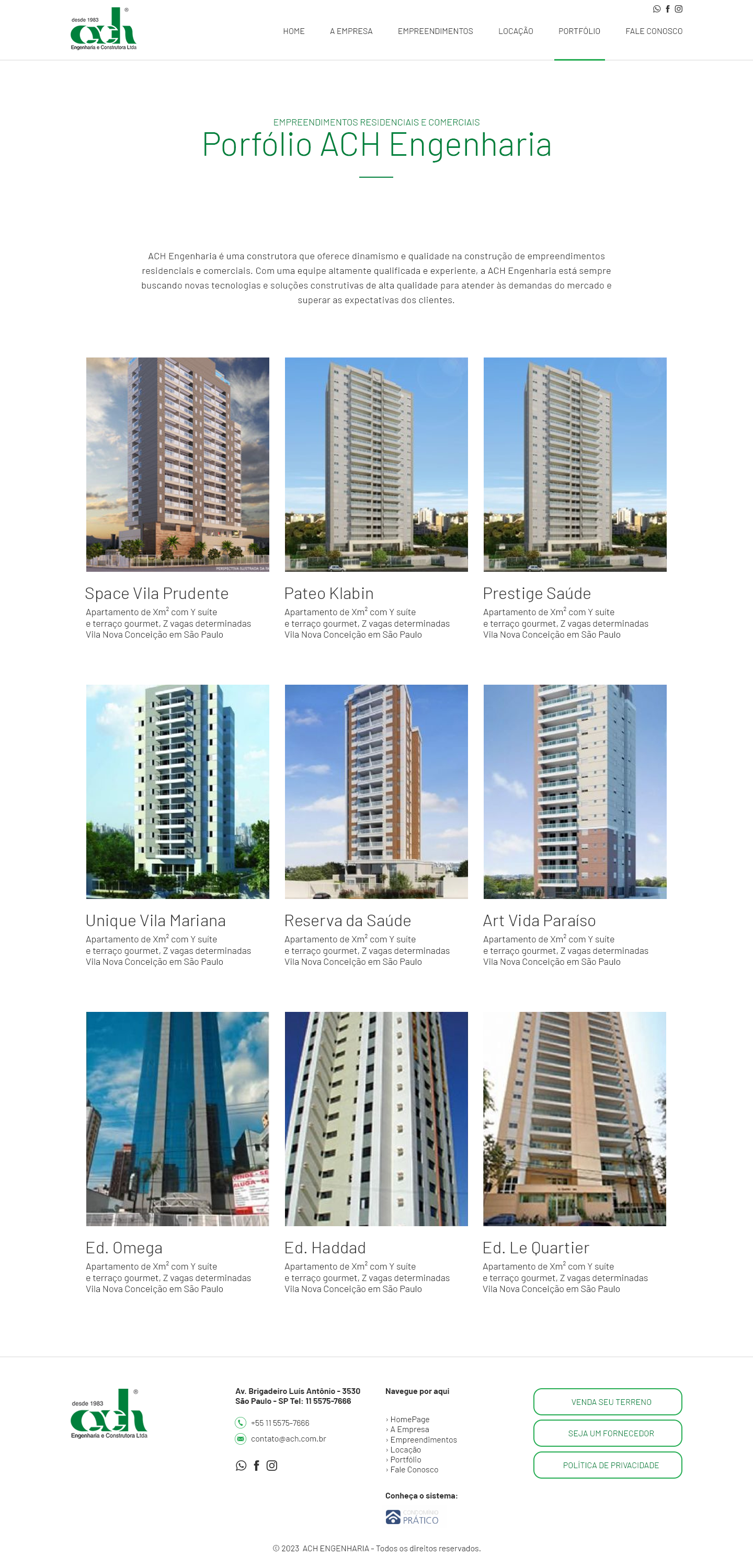Open the Instagram icon in the header
The height and width of the screenshot is (1568, 753).
[x=679, y=9]
